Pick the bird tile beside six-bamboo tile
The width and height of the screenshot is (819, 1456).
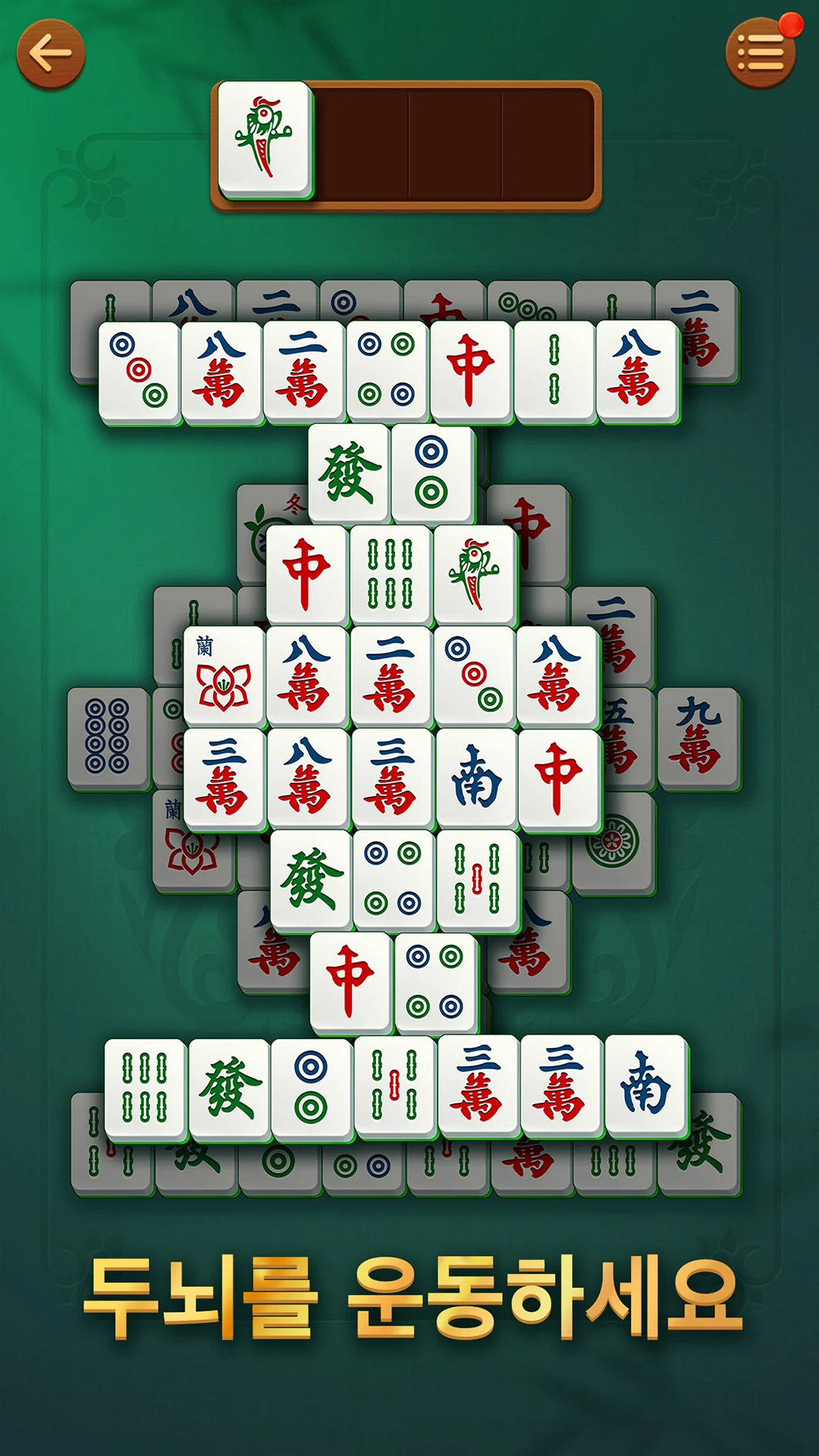pyautogui.click(x=475, y=574)
